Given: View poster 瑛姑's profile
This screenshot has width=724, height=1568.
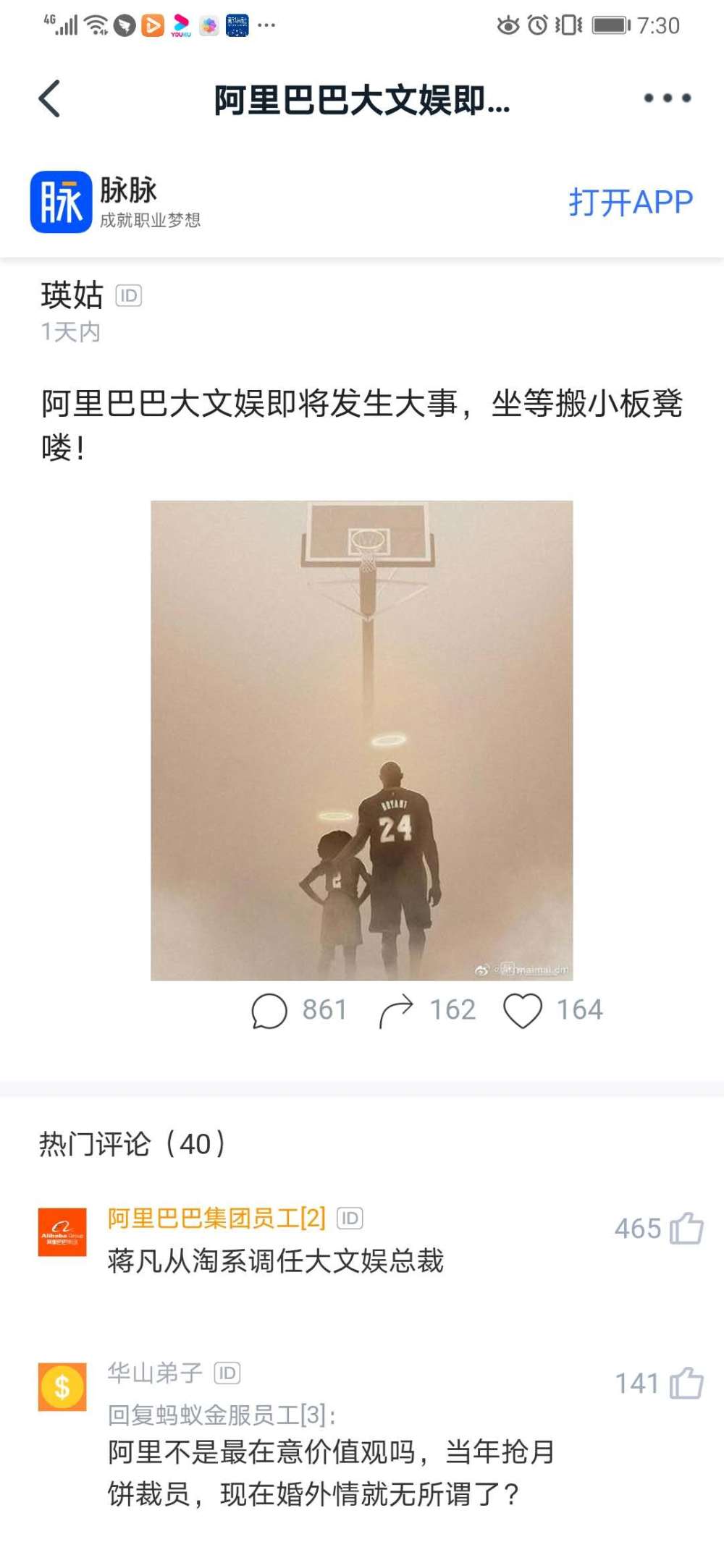Looking at the screenshot, I should (72, 295).
